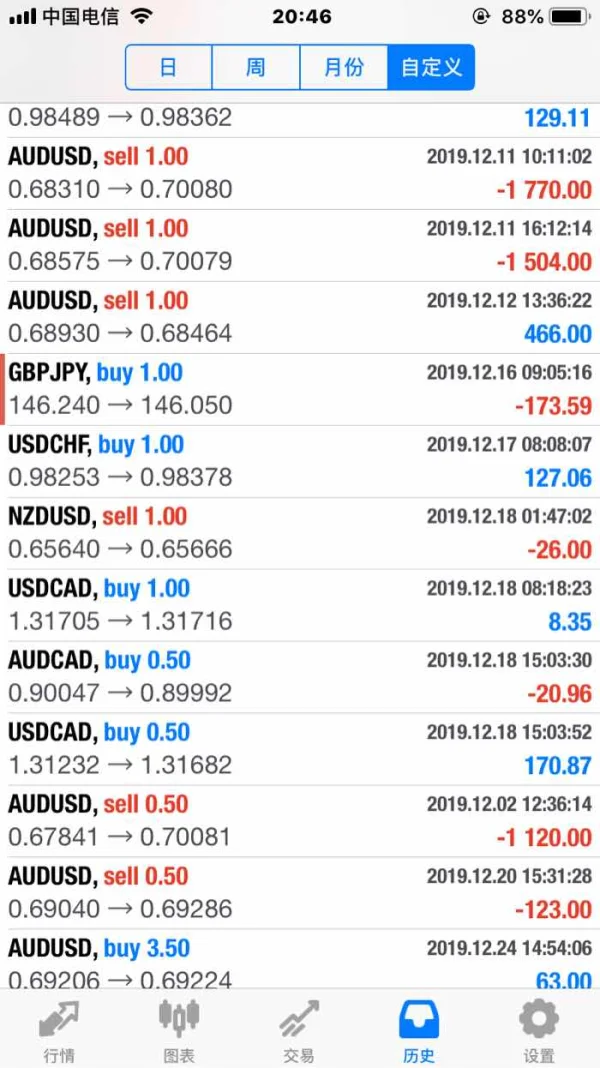600x1068 pixels.
Task: Expand the AUDUSD trade with -1 770.00 loss
Action: 300,173
